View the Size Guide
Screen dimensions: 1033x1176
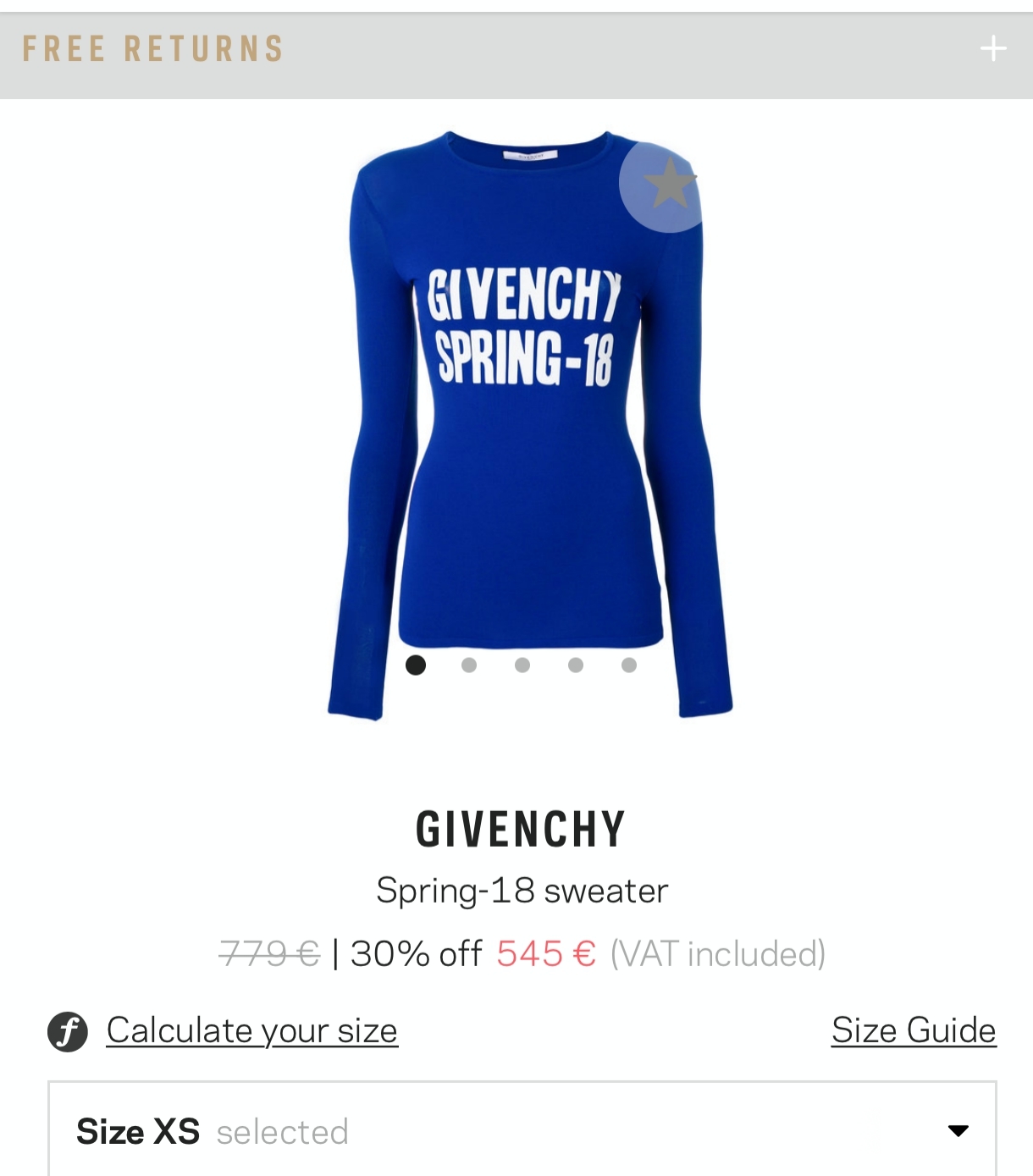(x=913, y=1030)
